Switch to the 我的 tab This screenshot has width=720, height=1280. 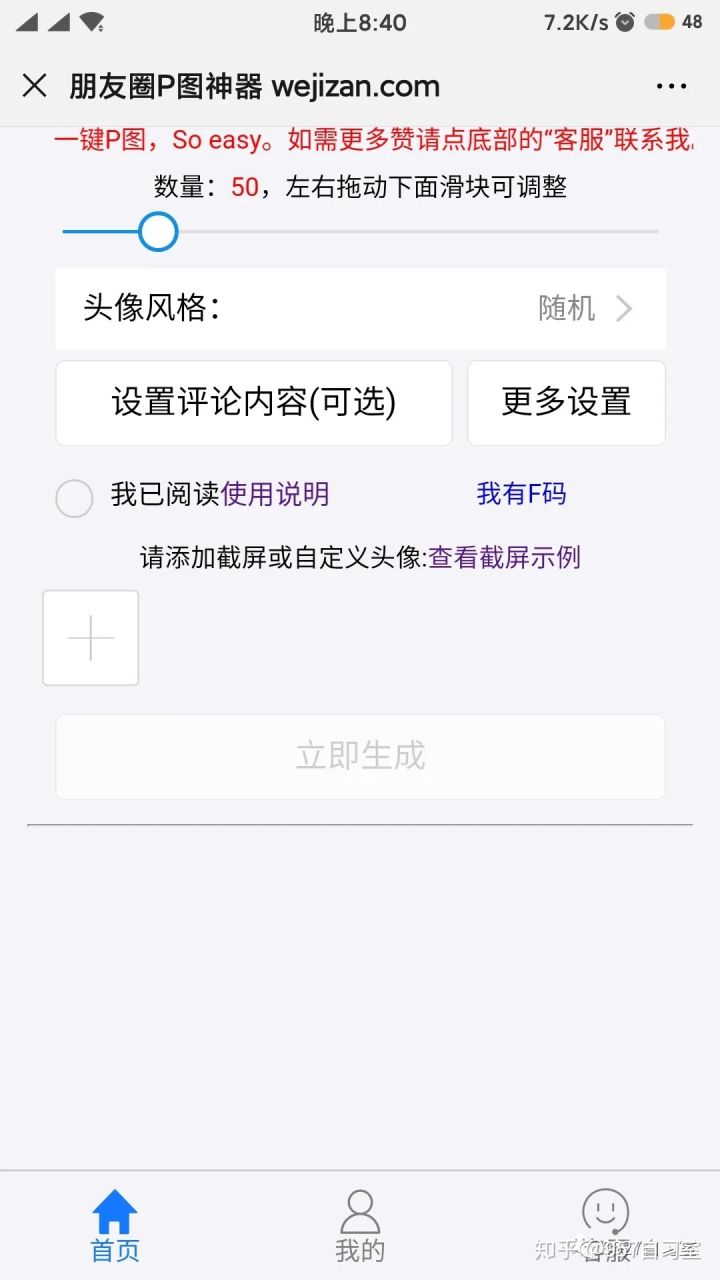coord(360,1226)
